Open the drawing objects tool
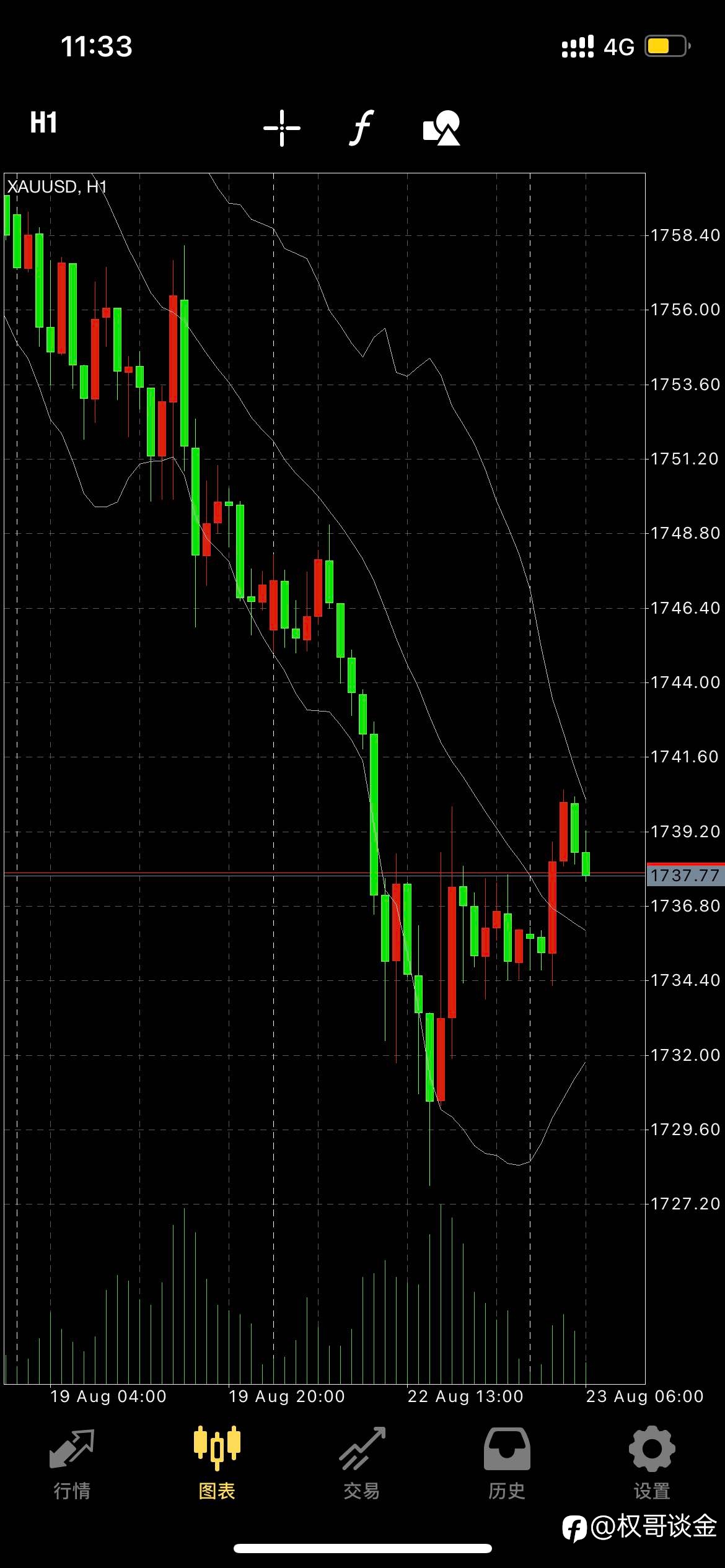This screenshot has height=1568, width=725. [441, 128]
